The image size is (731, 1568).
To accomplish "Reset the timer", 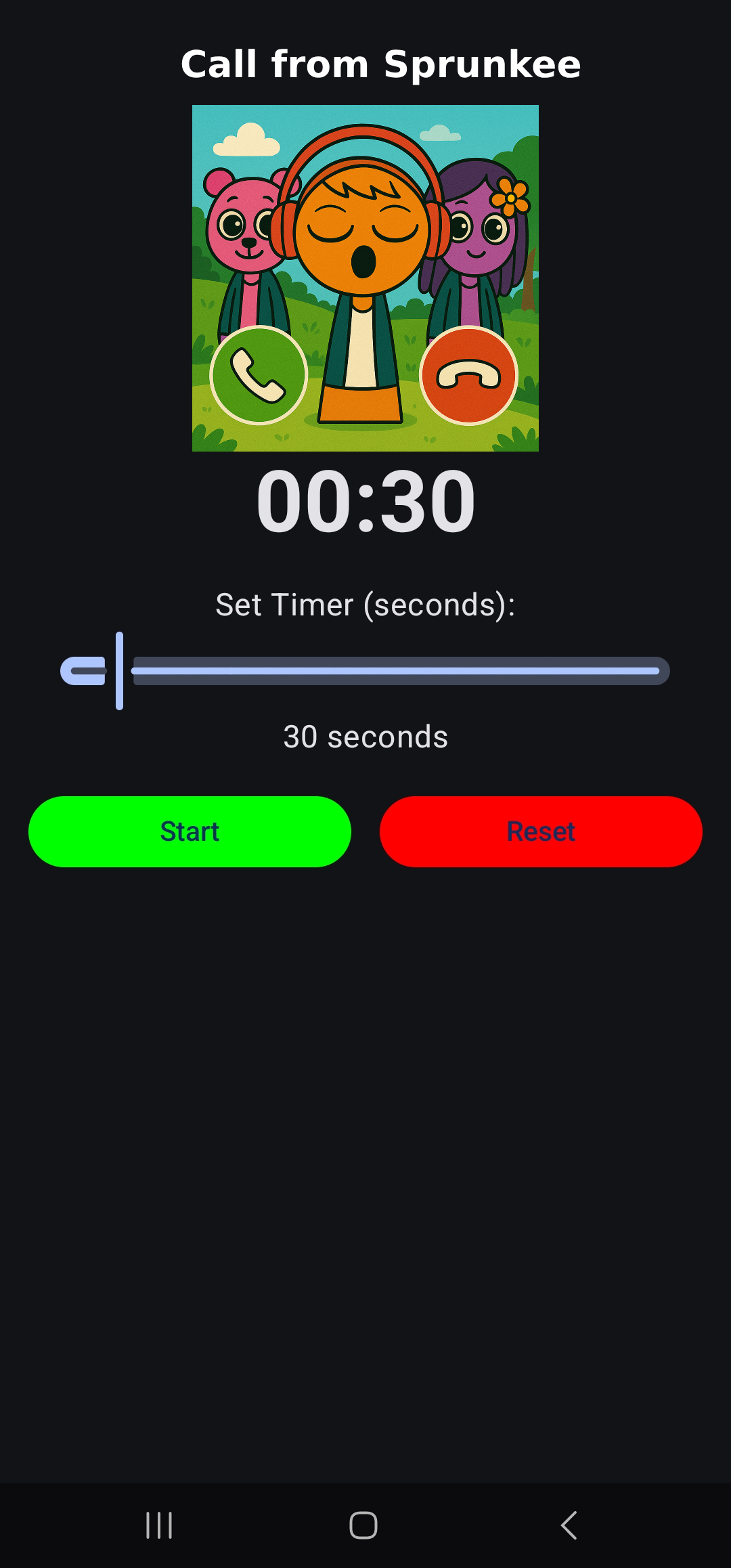I will coord(541,831).
